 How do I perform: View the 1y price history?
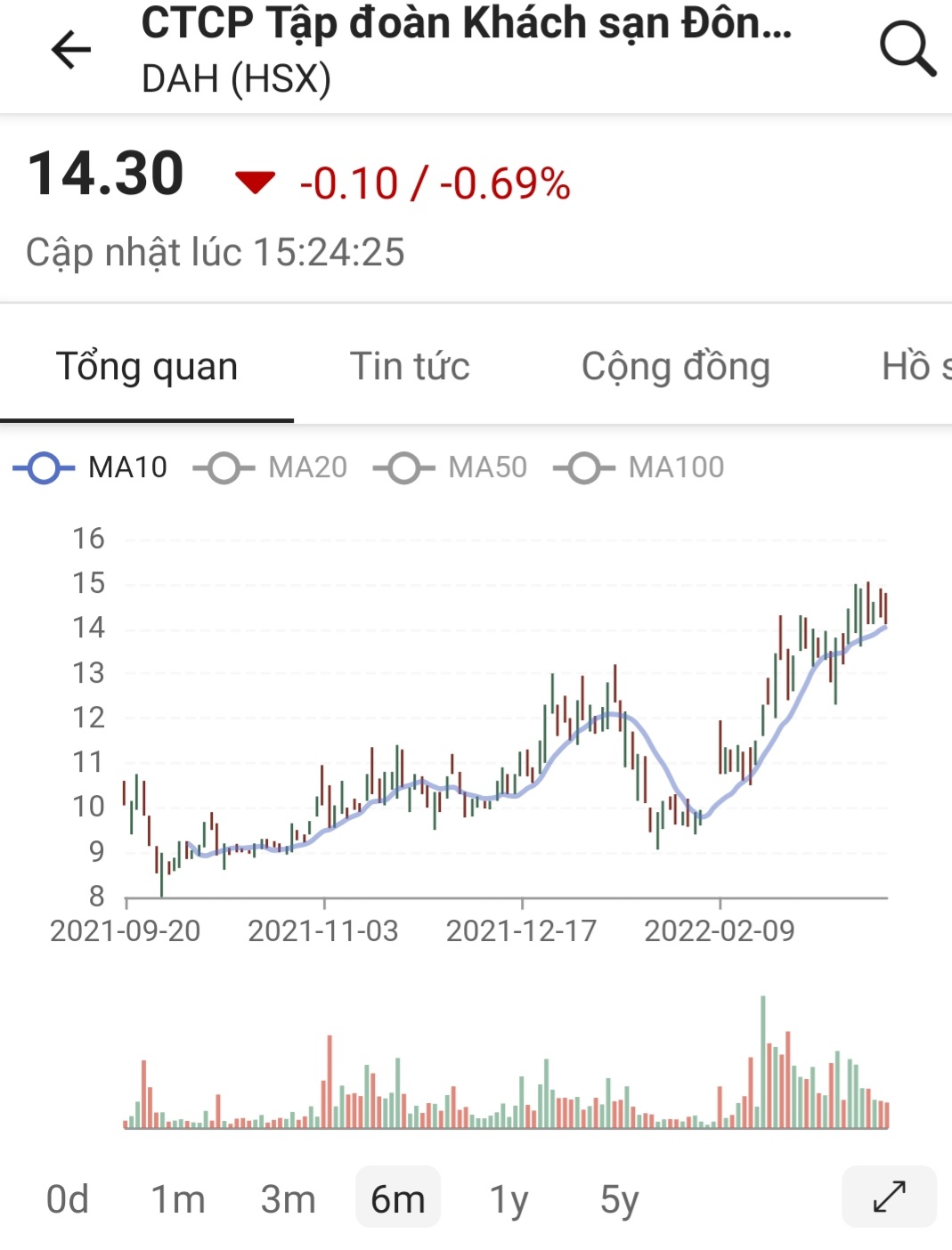coord(509,1199)
